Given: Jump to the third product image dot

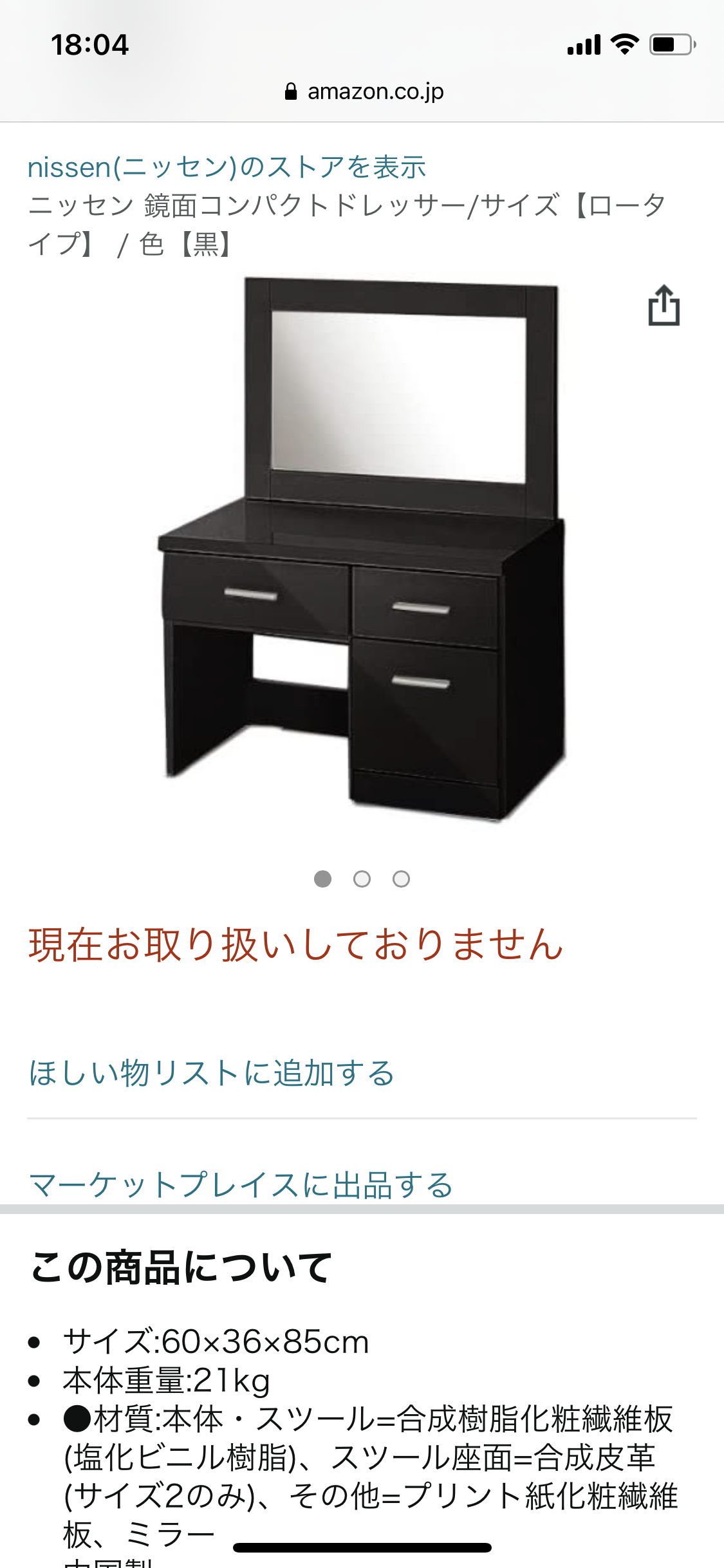Looking at the screenshot, I should [x=401, y=879].
